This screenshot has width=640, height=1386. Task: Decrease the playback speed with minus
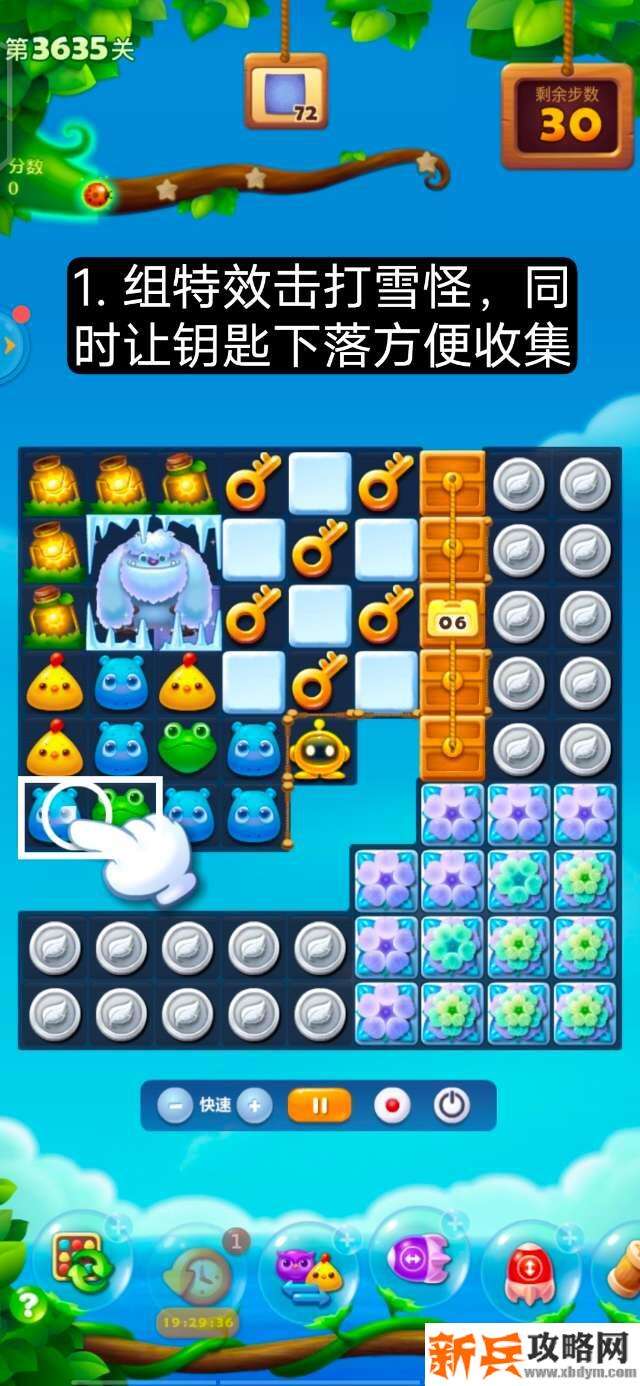click(176, 1106)
